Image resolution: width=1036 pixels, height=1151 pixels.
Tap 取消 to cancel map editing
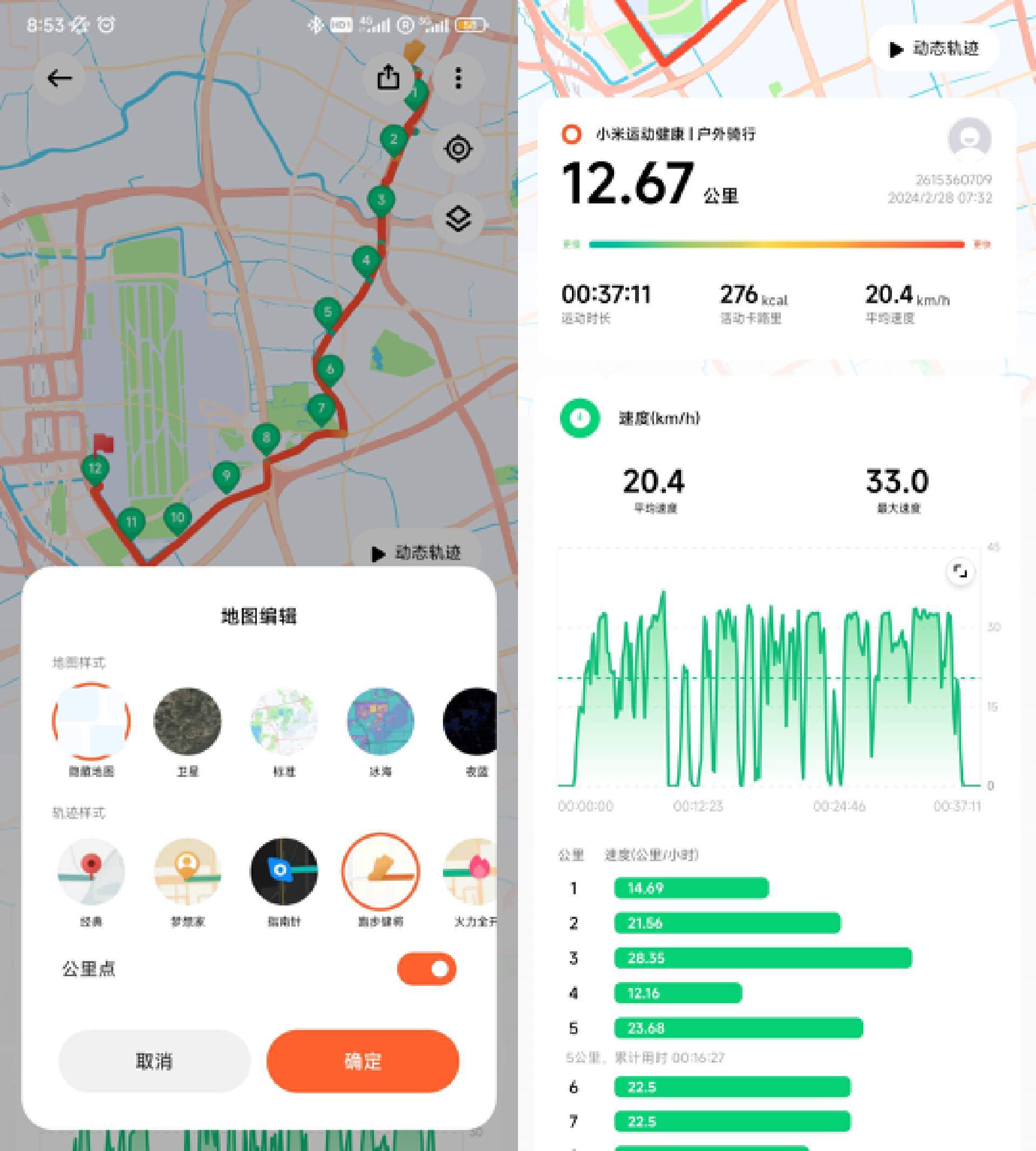[154, 1060]
